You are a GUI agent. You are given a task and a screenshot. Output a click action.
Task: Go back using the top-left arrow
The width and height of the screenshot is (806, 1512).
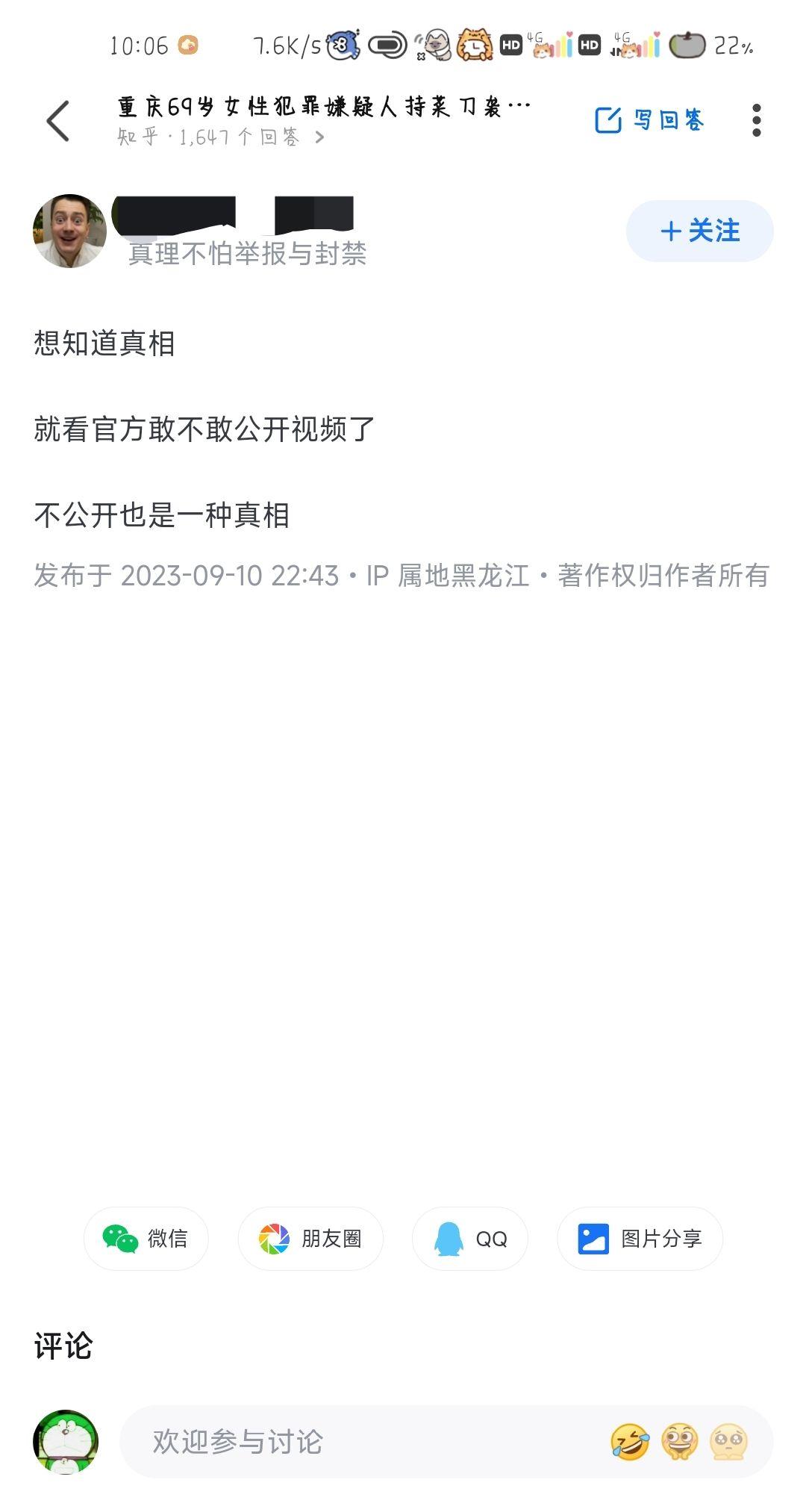pos(58,121)
